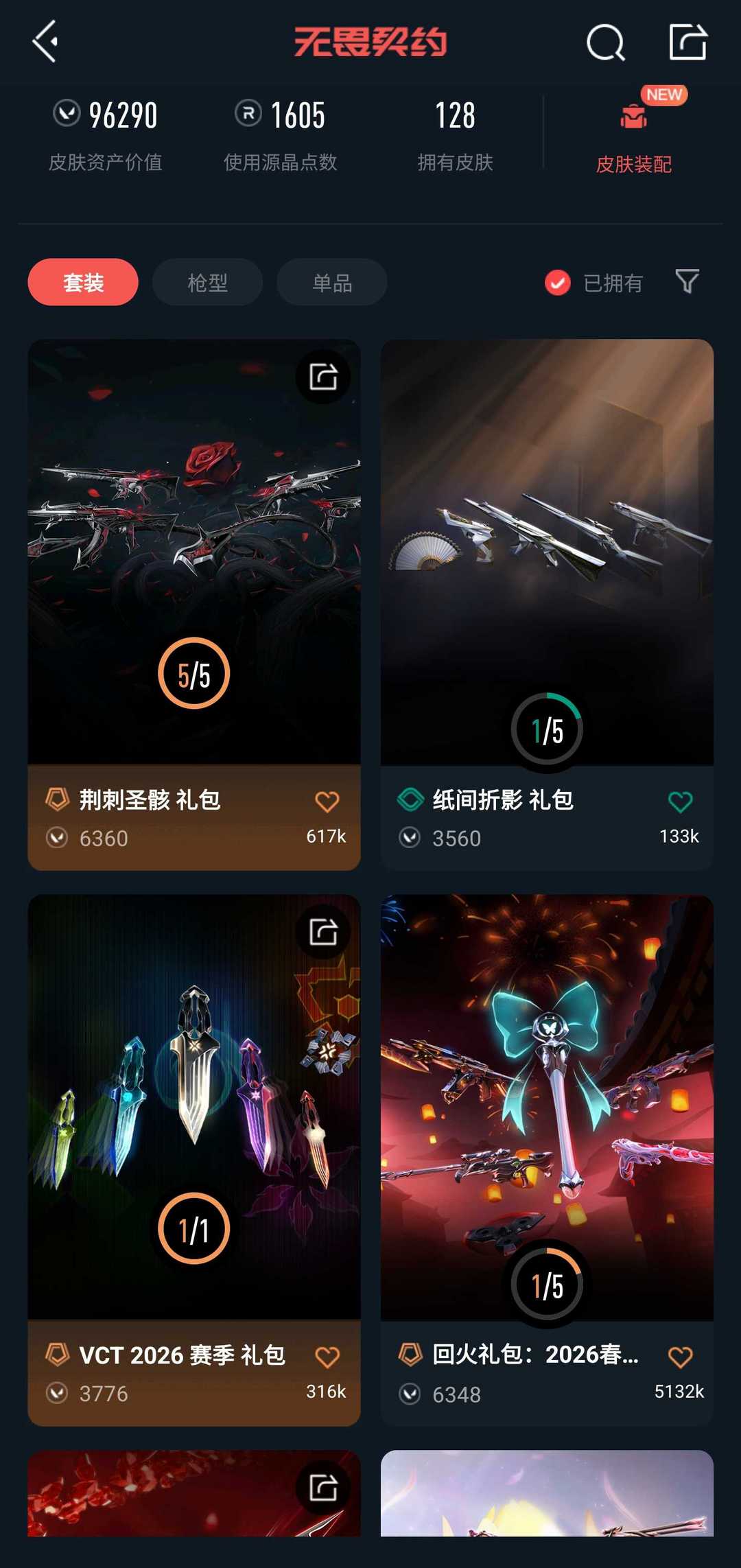
Task: Switch to the 单品 tab
Action: coord(332,282)
